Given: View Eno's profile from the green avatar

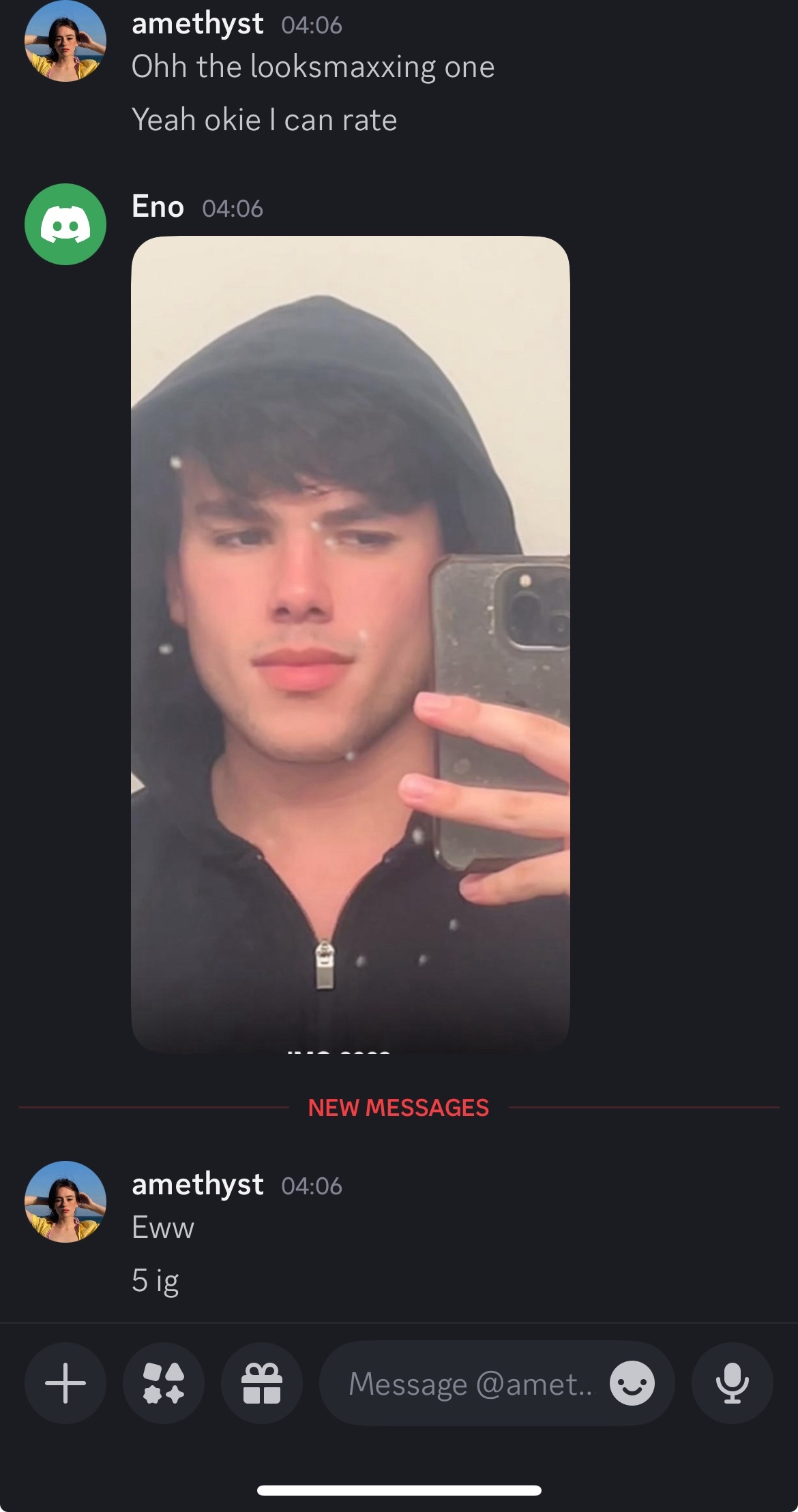Looking at the screenshot, I should 65,224.
